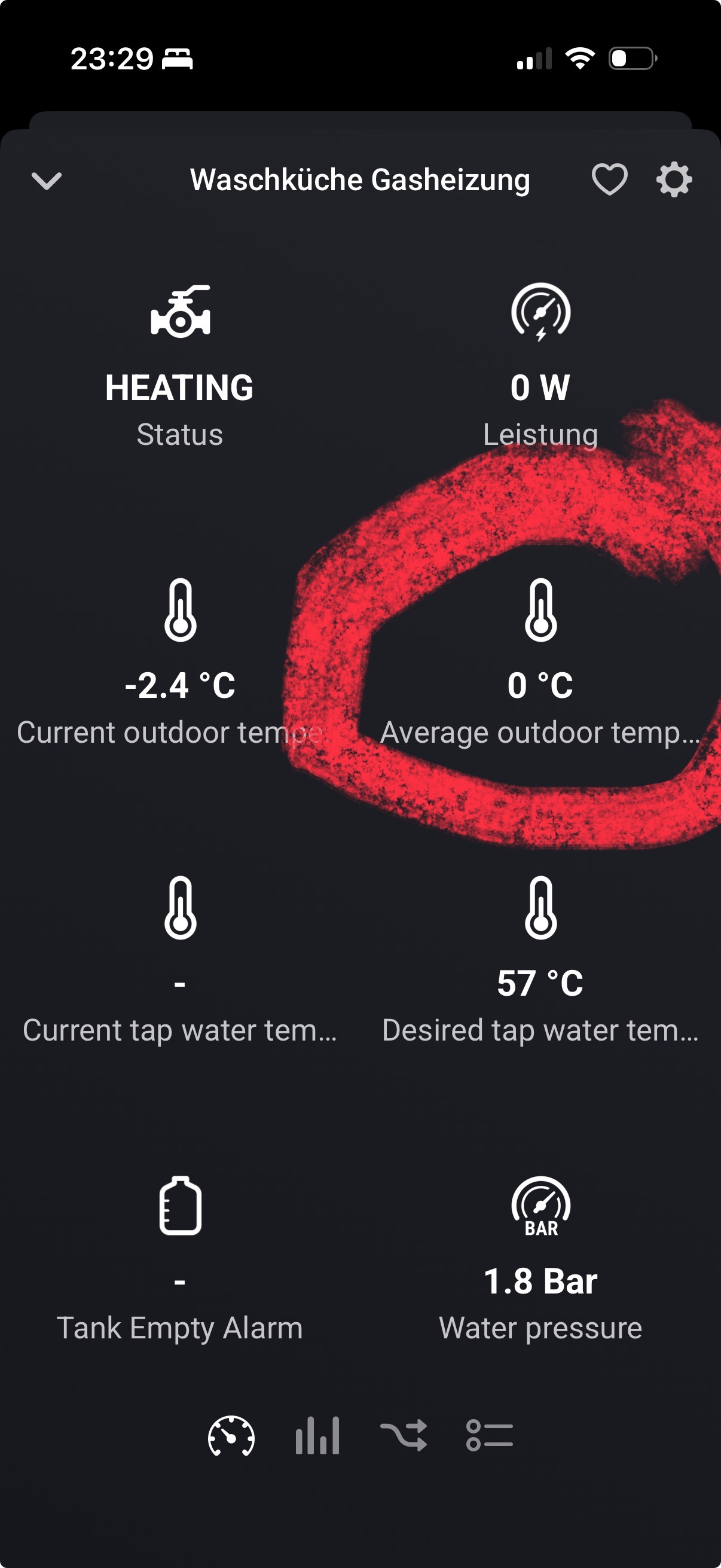721x1568 pixels.
Task: Collapse the Waschküche Gasheizung device sheet
Action: click(47, 181)
